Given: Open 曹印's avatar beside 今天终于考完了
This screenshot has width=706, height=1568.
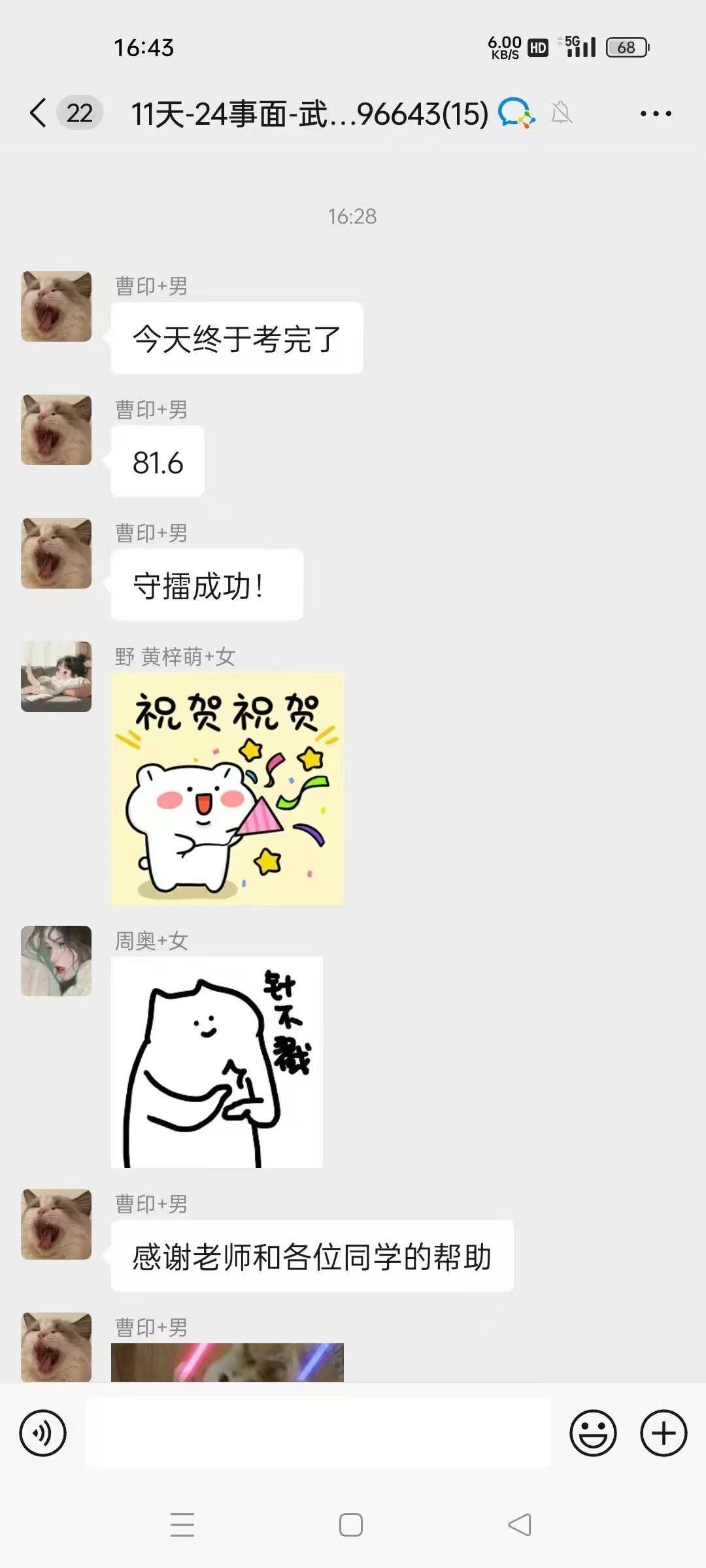Looking at the screenshot, I should [x=56, y=306].
